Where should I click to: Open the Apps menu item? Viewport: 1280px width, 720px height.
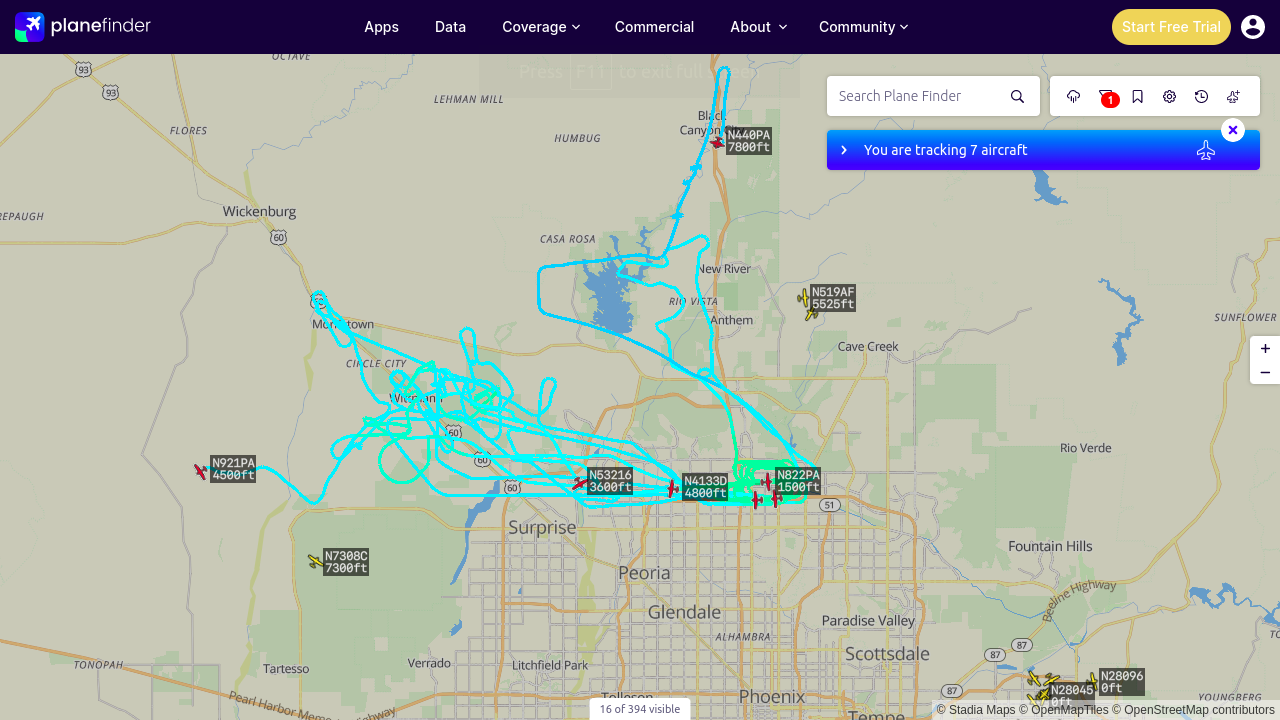point(381,27)
